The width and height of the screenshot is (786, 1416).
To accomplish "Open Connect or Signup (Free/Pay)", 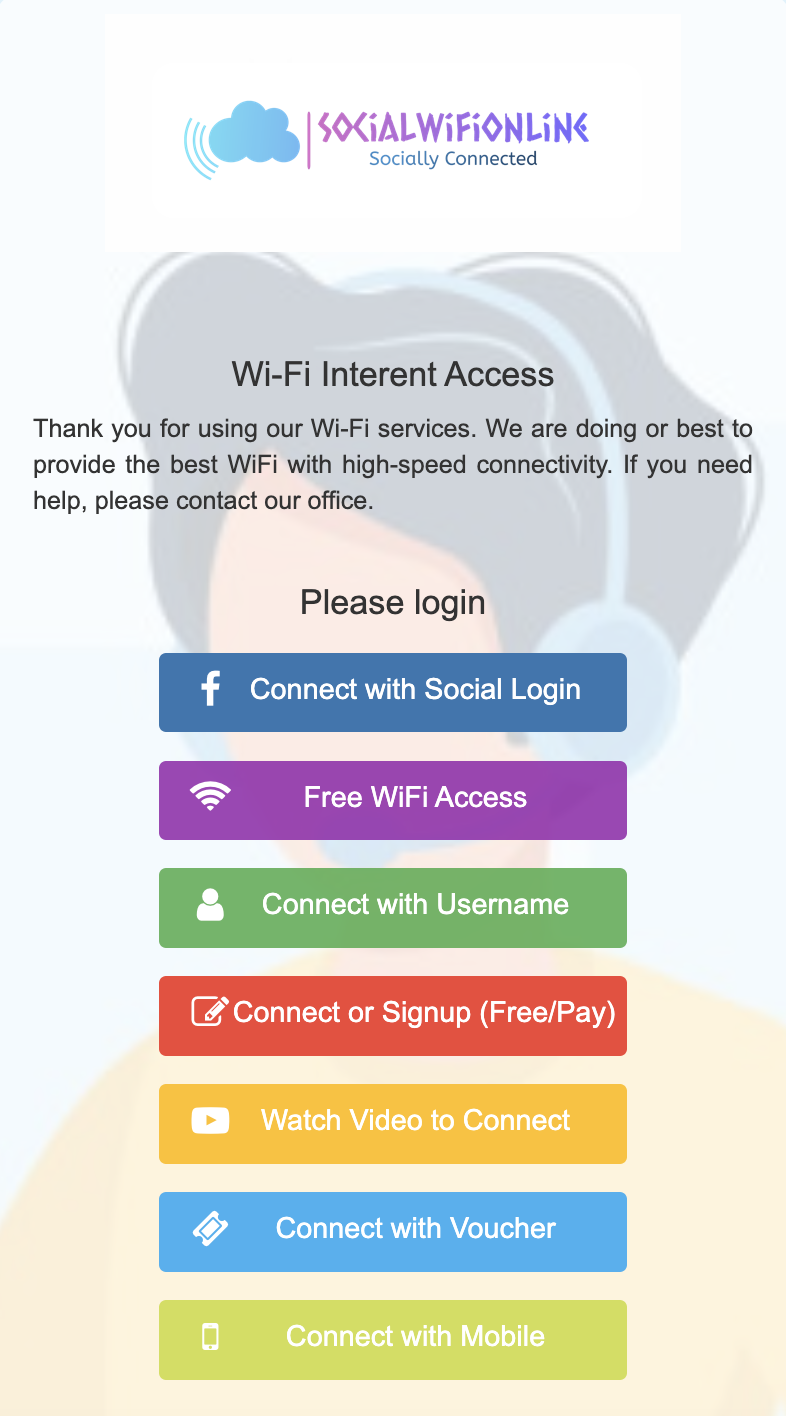I will click(x=393, y=1015).
